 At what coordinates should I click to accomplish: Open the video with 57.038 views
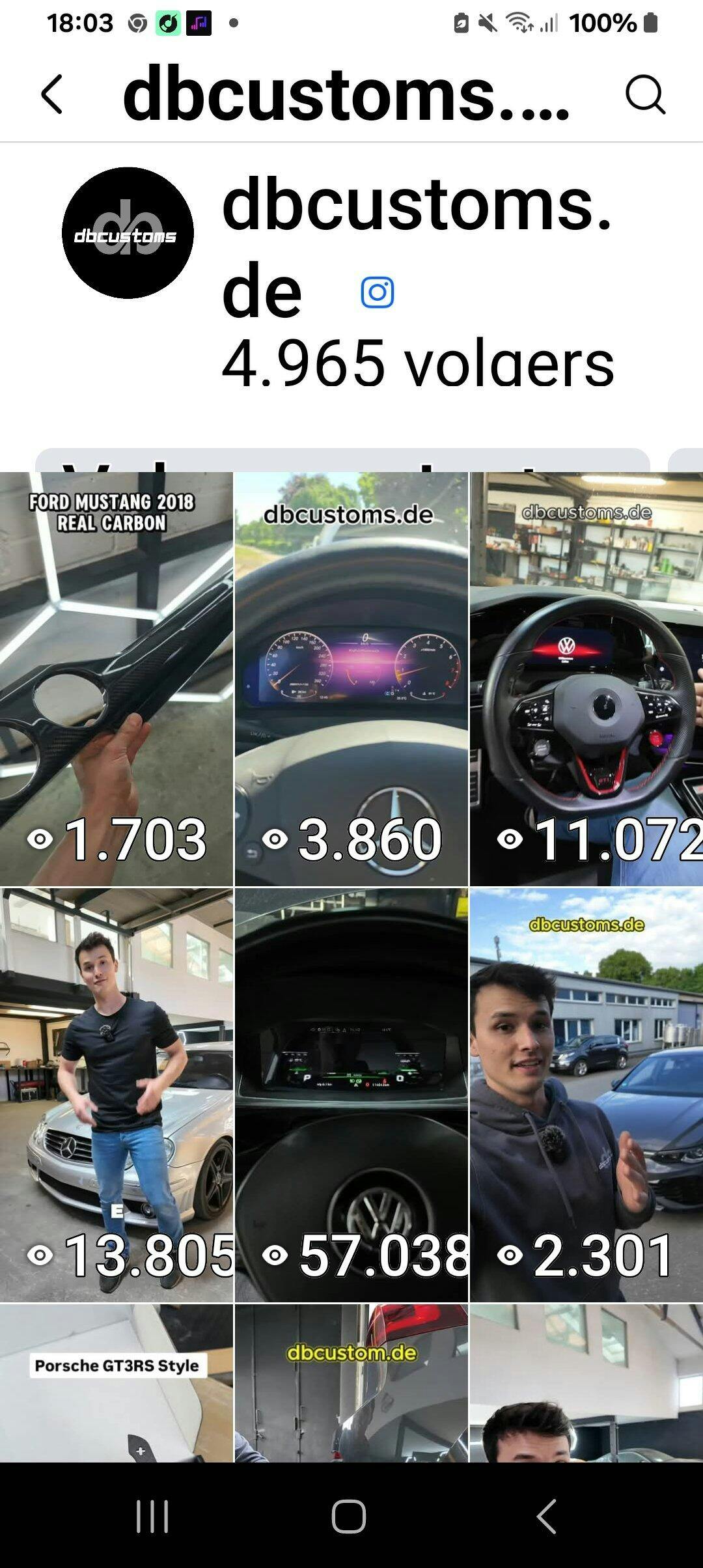click(351, 1094)
